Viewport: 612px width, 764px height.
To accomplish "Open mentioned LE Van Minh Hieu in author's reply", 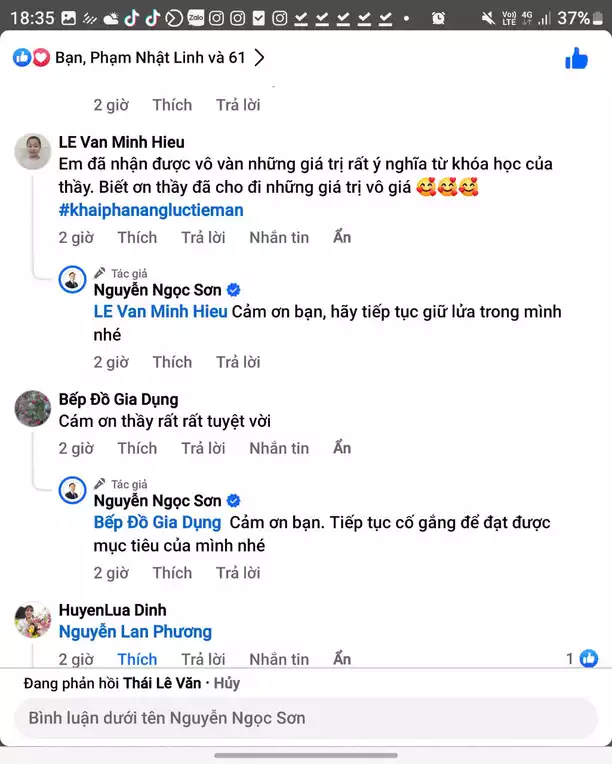I will click(x=160, y=312).
